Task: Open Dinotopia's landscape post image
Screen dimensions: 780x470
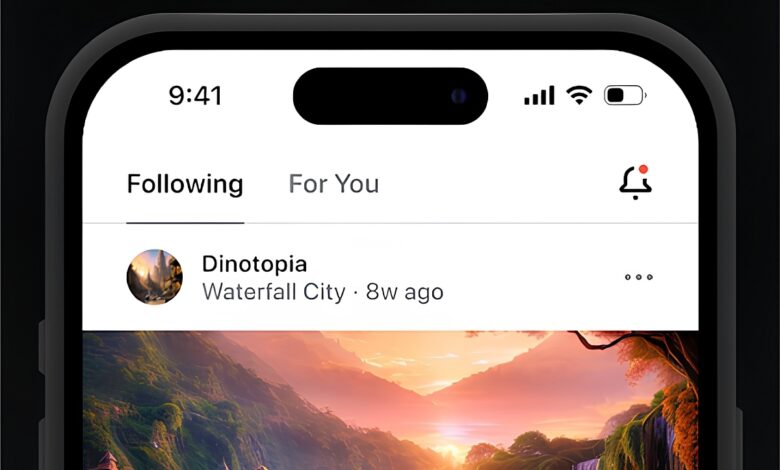Action: click(390, 400)
